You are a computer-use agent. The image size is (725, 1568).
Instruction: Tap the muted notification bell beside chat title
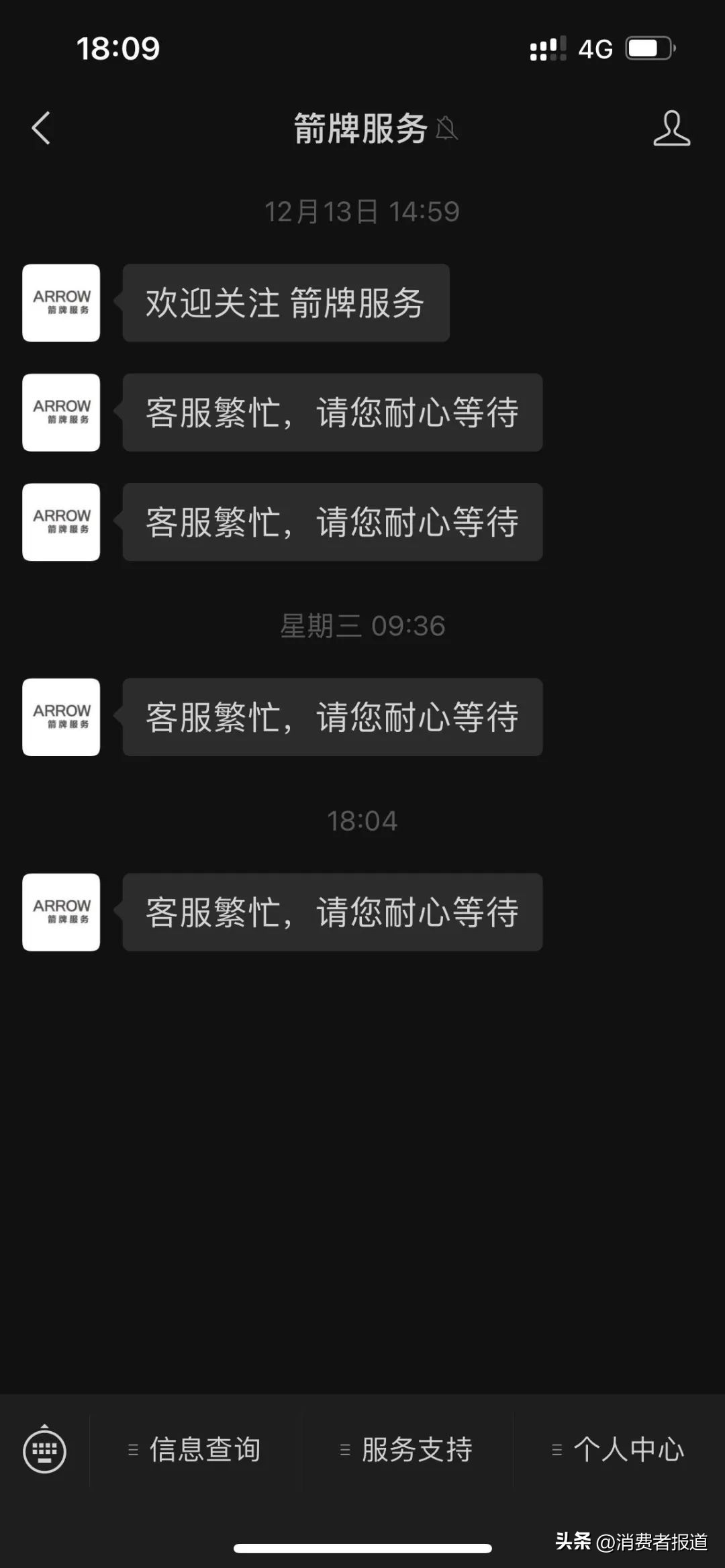tap(446, 129)
